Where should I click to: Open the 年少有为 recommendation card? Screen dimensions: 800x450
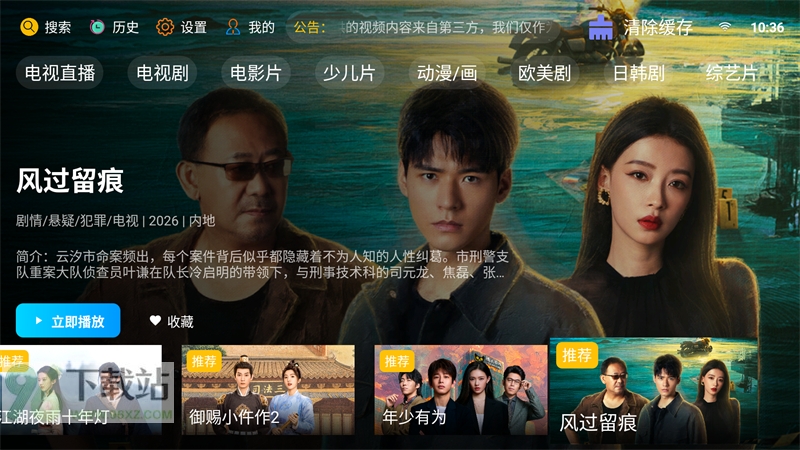(461, 389)
